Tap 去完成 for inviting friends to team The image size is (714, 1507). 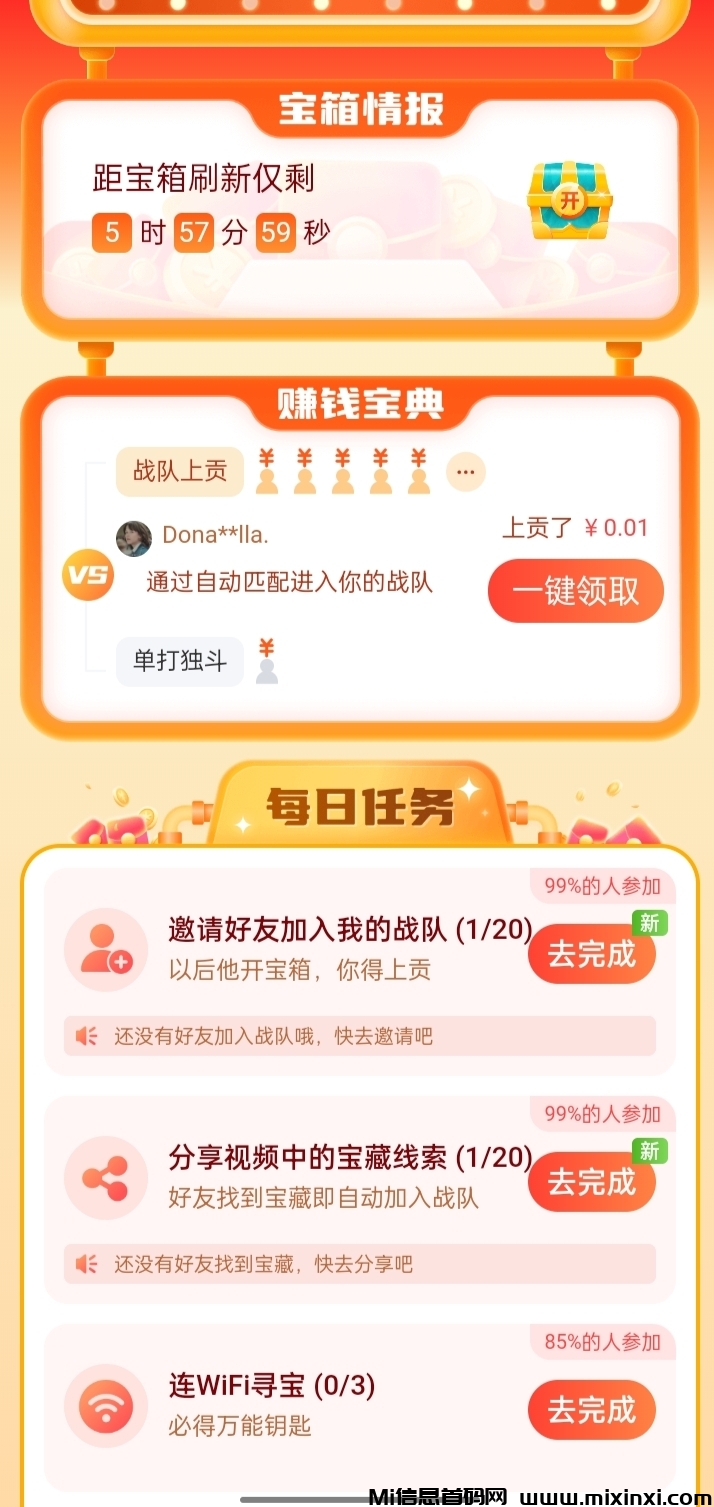pyautogui.click(x=591, y=954)
